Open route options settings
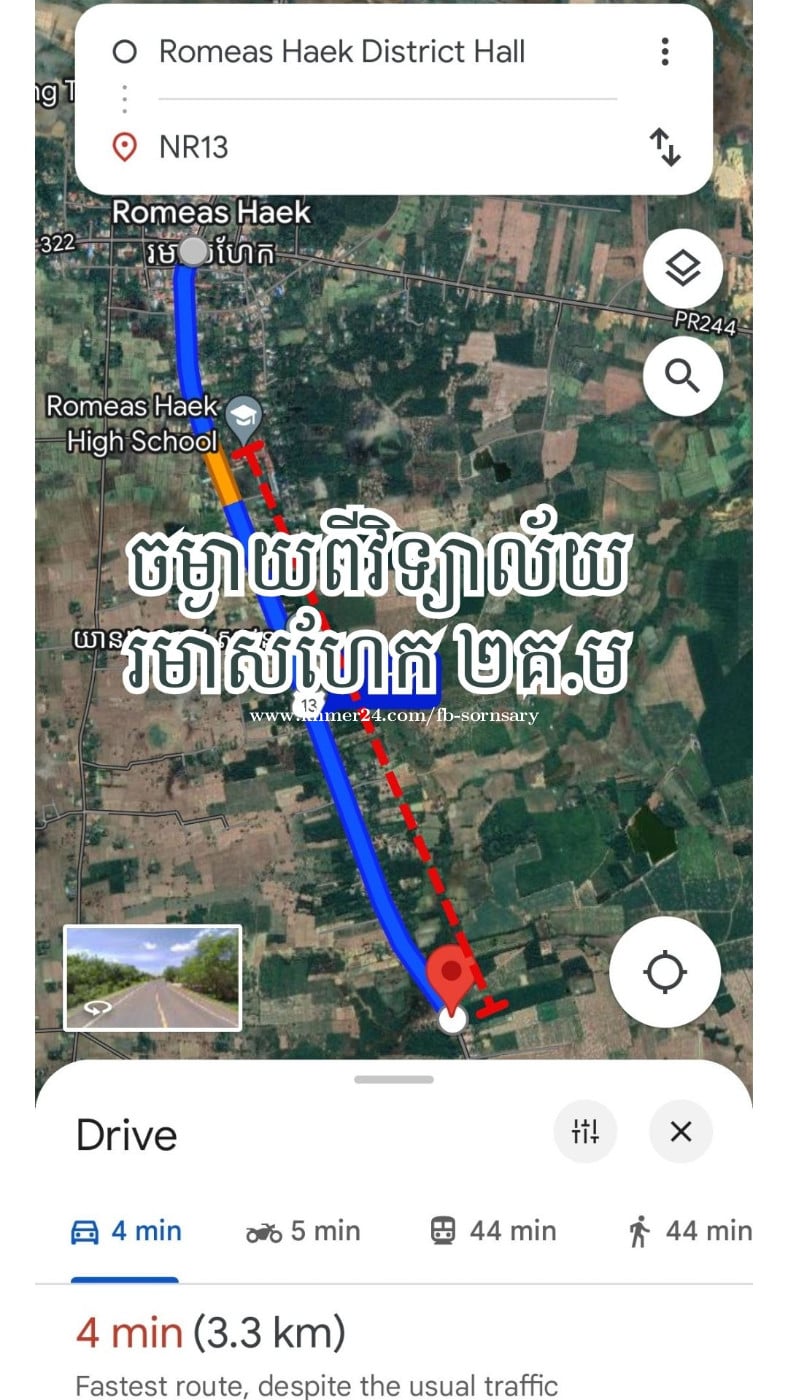788x1400 pixels. [x=585, y=1131]
